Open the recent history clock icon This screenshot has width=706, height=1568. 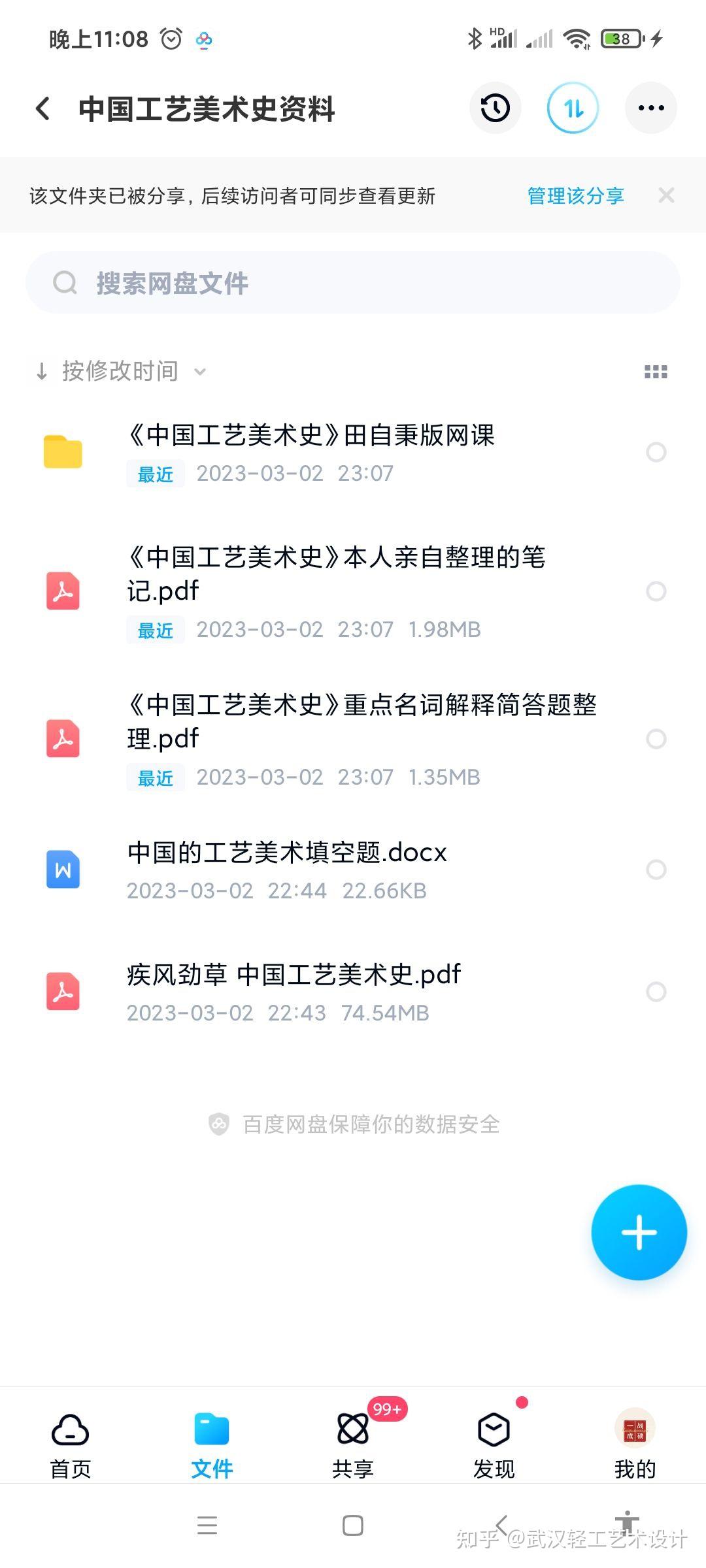click(x=496, y=108)
